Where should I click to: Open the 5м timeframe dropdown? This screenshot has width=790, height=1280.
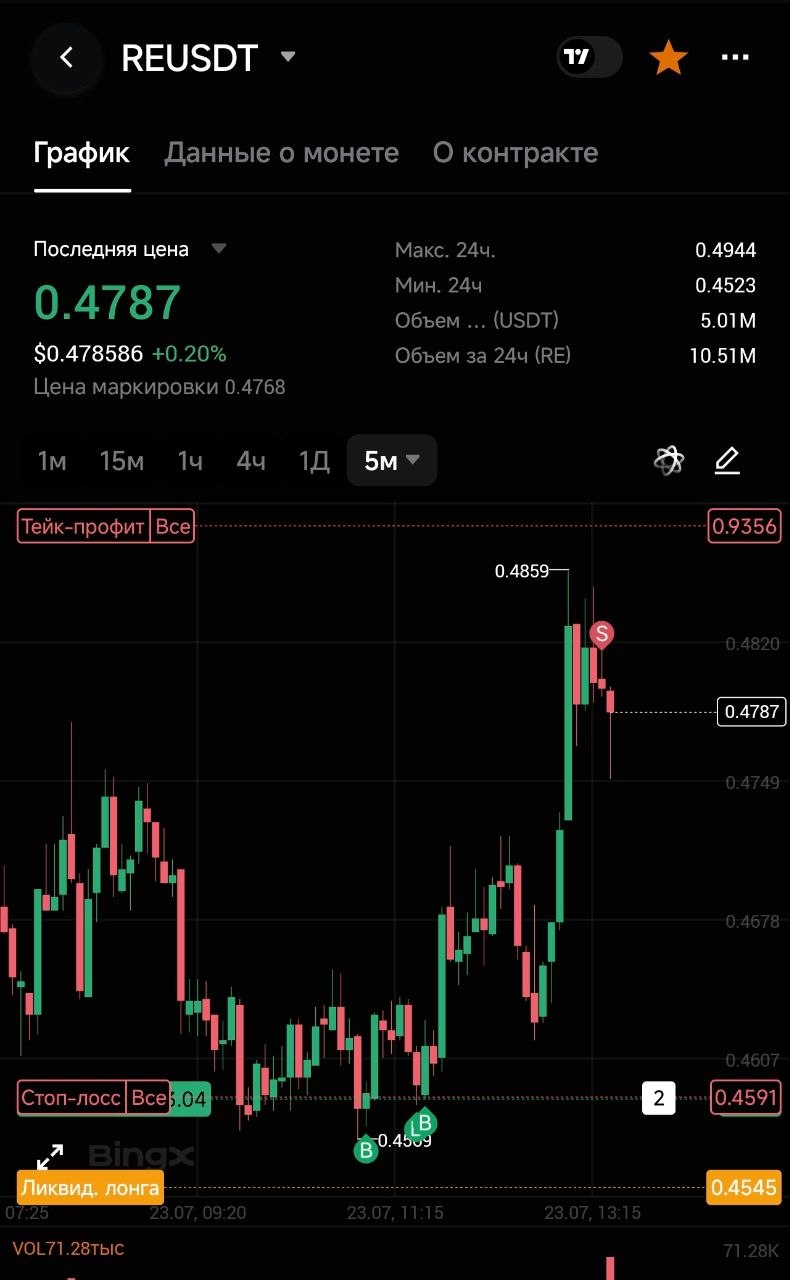click(392, 461)
